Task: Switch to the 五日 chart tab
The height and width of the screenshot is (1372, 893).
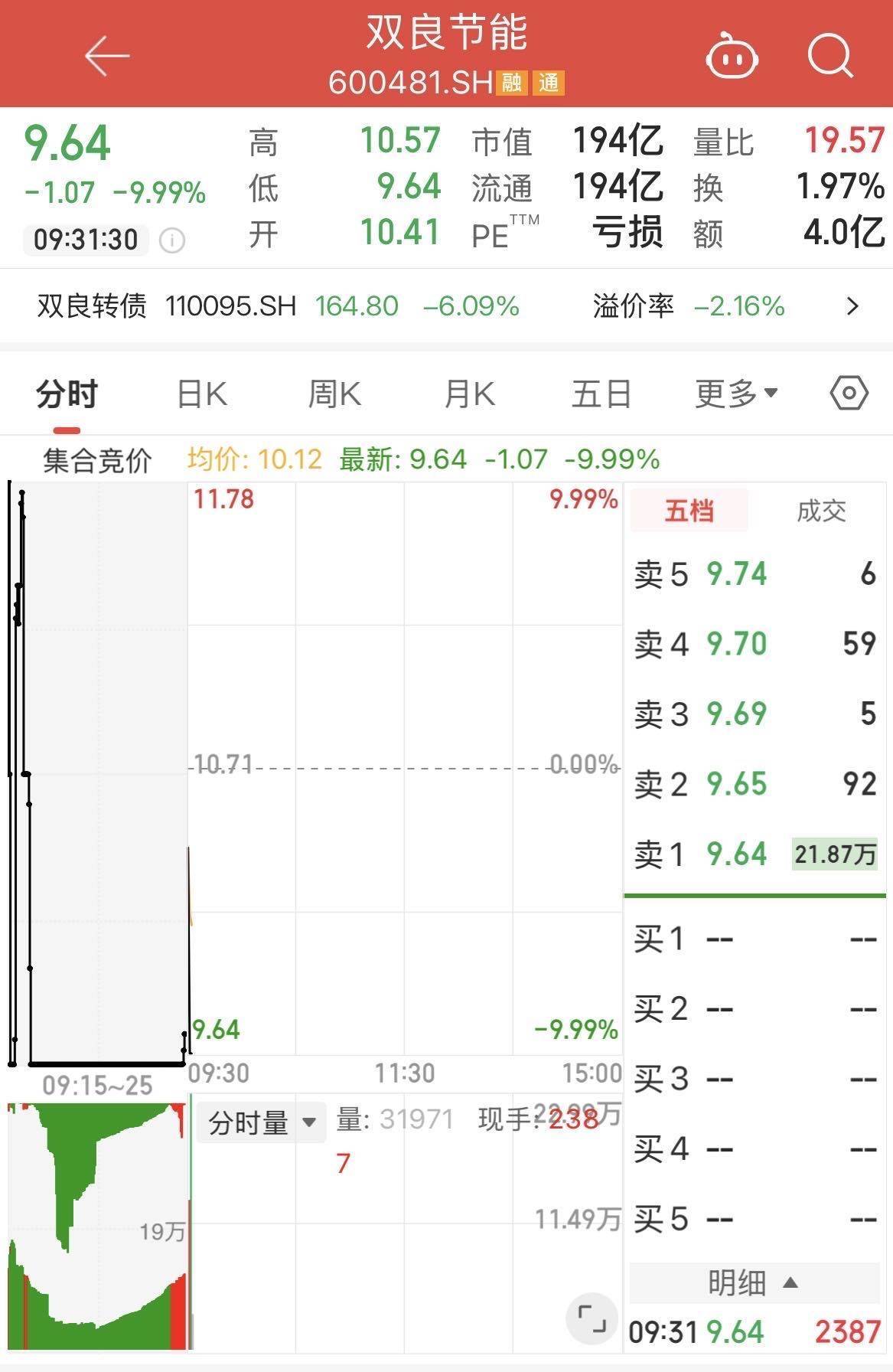Action: tap(601, 395)
